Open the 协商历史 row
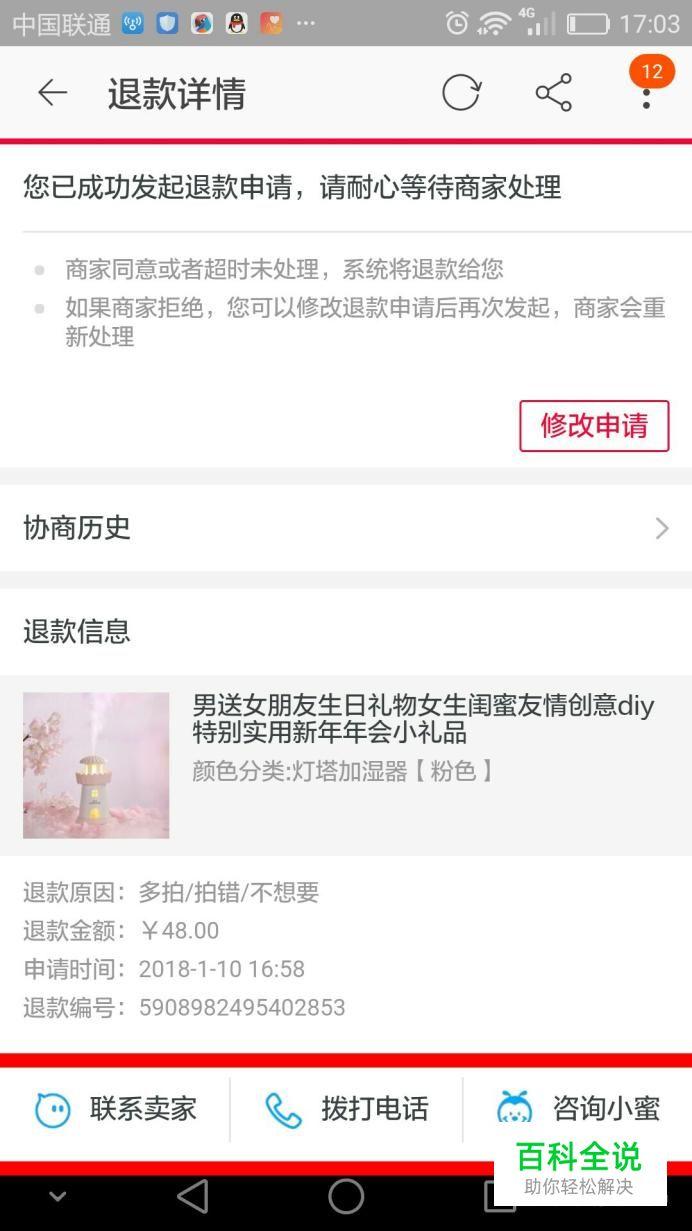 tap(346, 528)
